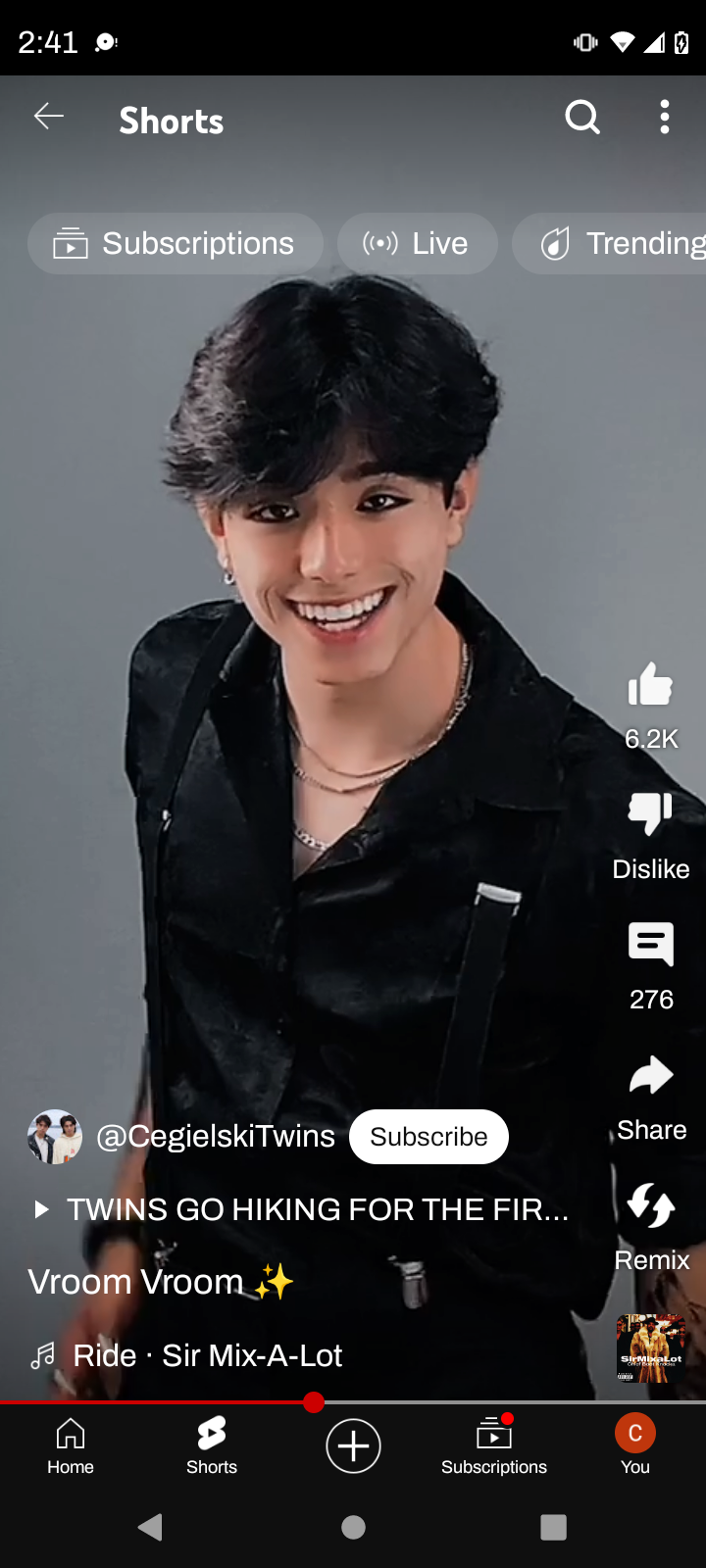The width and height of the screenshot is (706, 1568).
Task: Tap the Sir Mix-A-Lot album cover
Action: [x=651, y=1348]
